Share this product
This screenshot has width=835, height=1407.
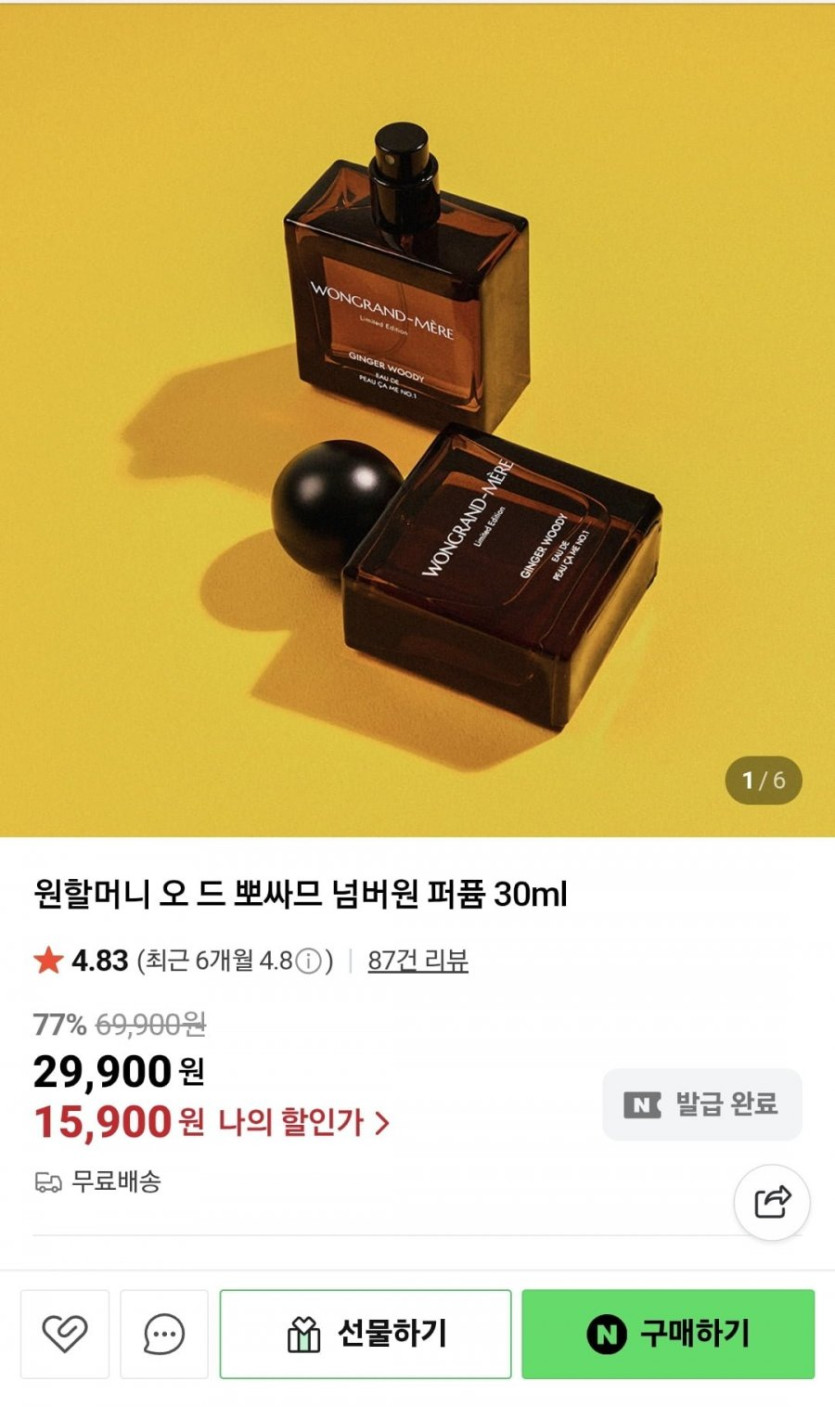pos(771,1201)
